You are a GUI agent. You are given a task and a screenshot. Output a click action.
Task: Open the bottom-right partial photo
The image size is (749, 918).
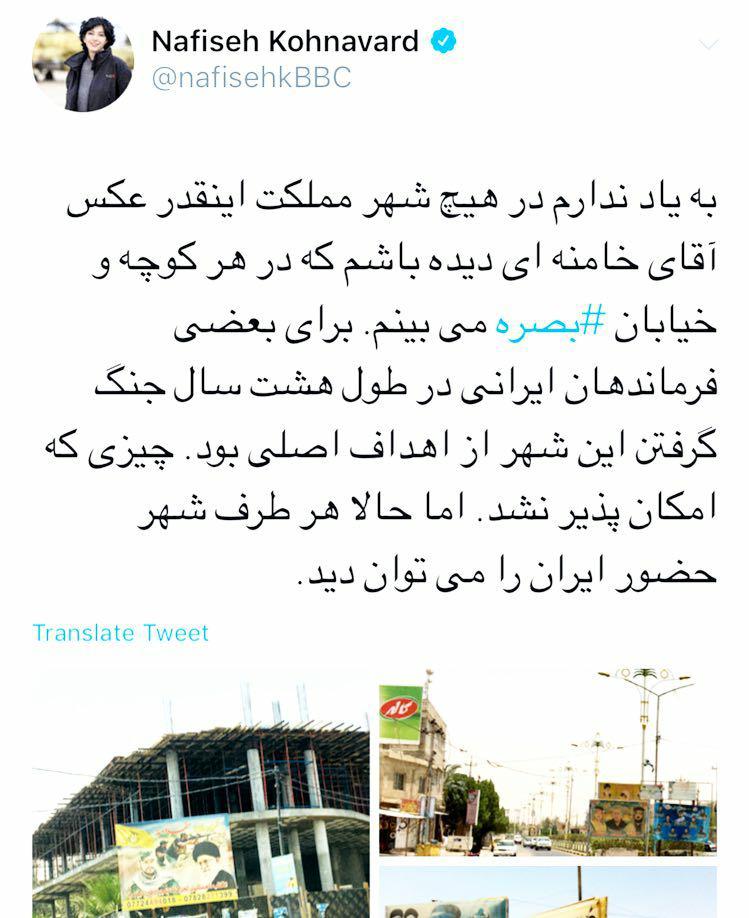click(547, 892)
